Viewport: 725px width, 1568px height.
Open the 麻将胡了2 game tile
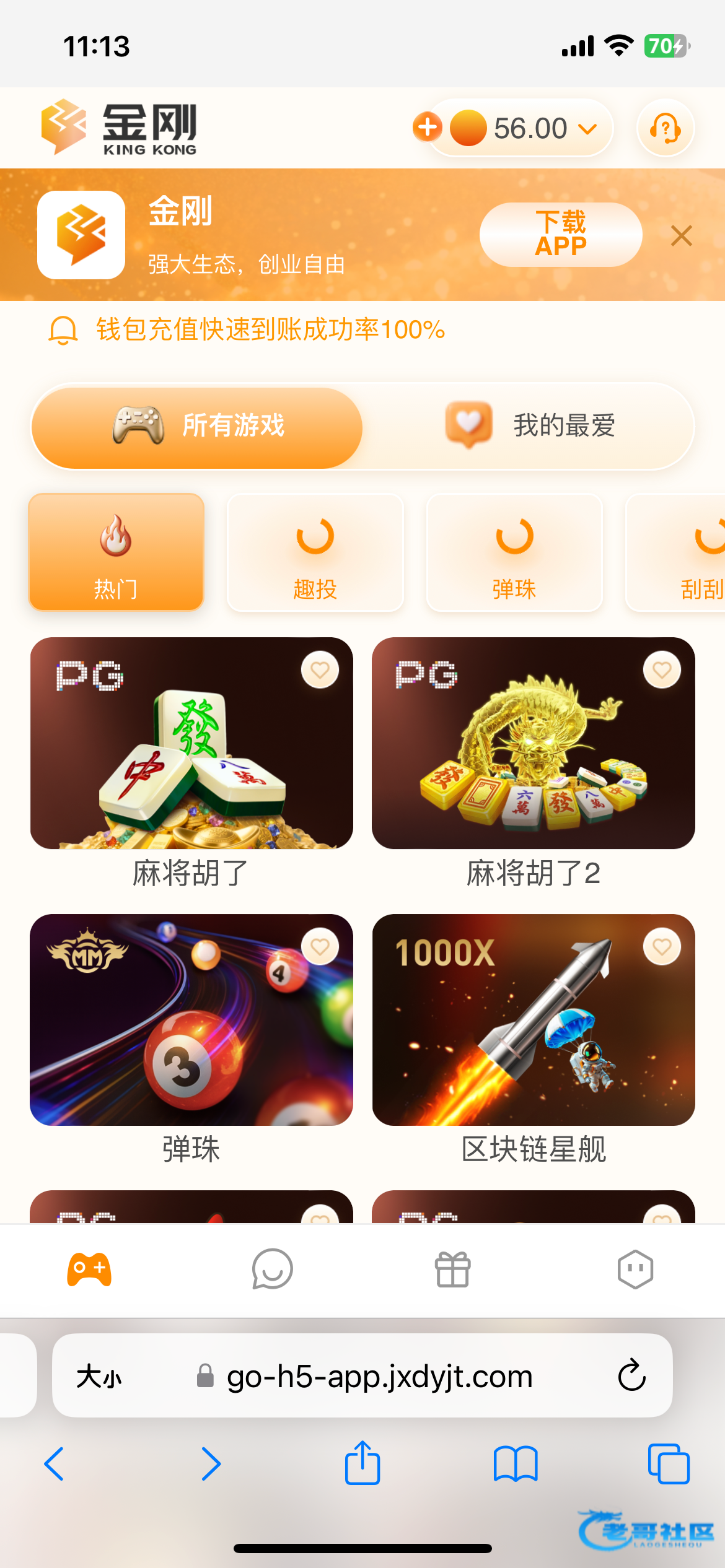click(533, 743)
